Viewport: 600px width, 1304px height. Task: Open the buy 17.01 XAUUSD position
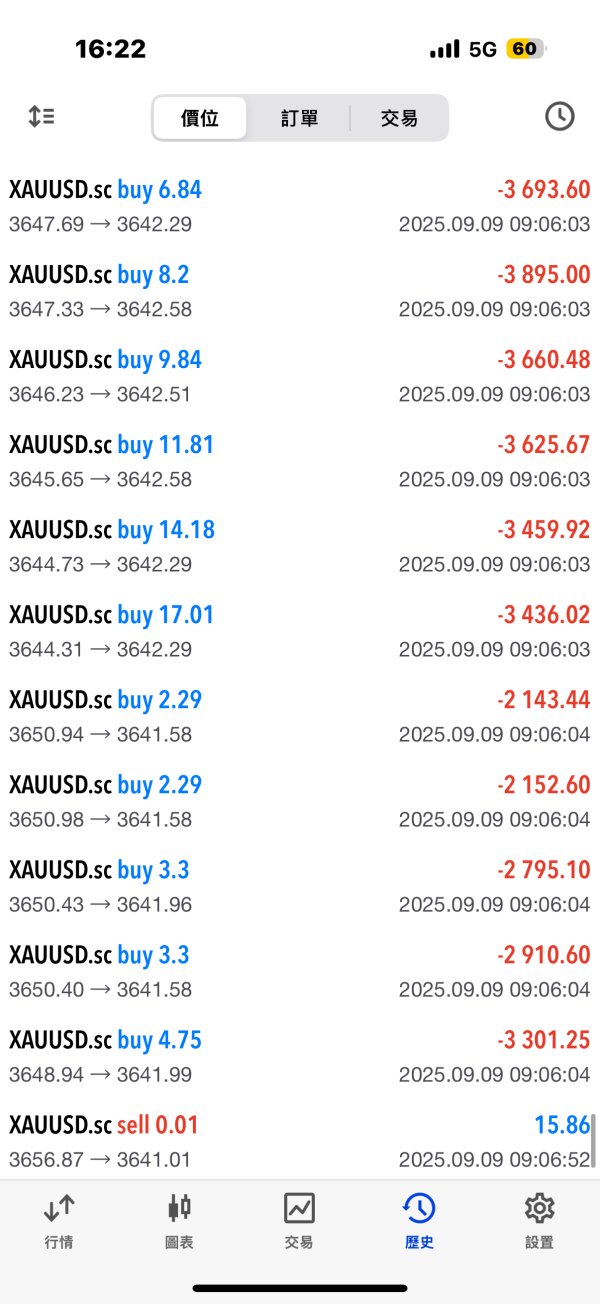(300, 631)
